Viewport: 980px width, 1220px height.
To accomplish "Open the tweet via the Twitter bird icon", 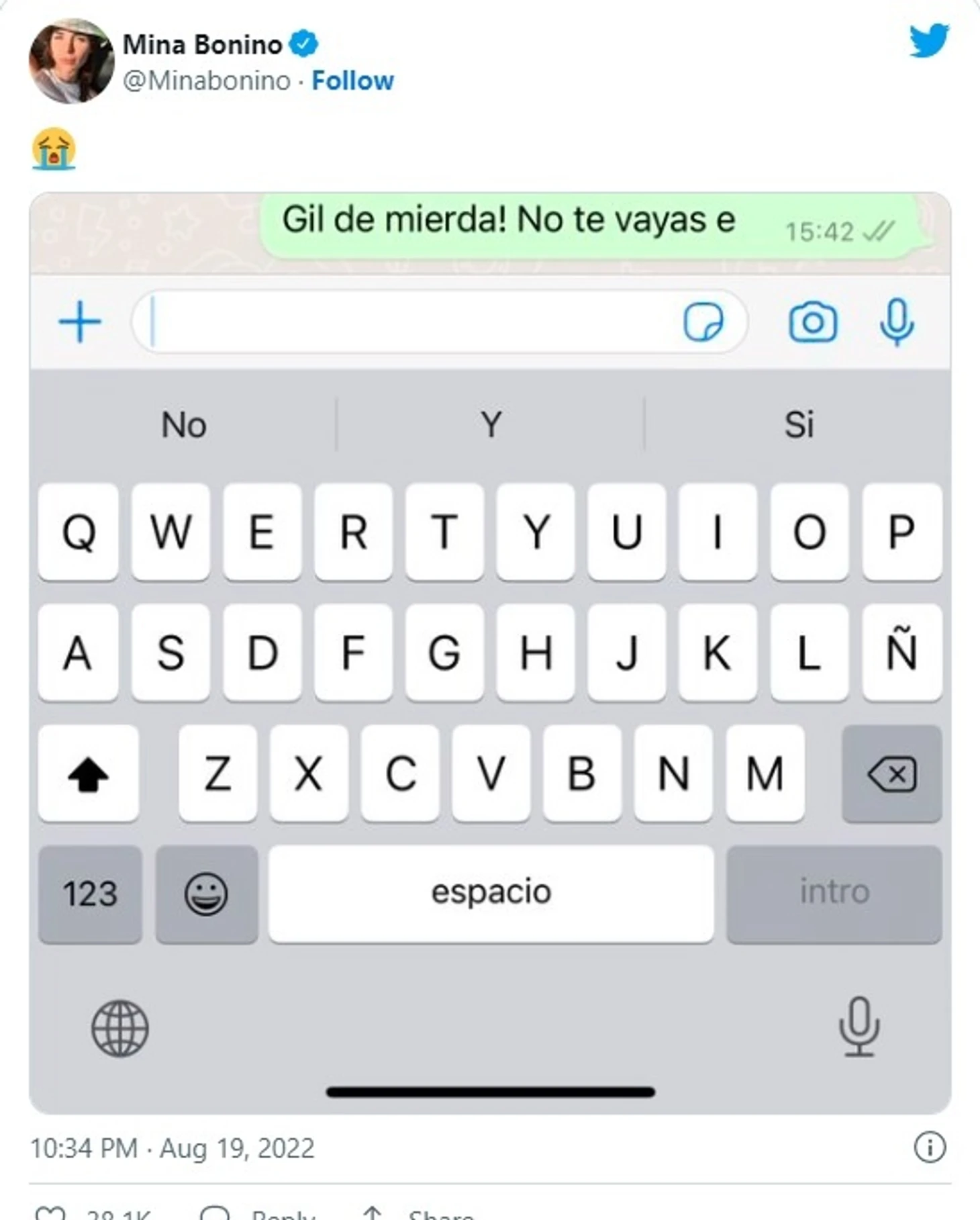I will coord(929,41).
